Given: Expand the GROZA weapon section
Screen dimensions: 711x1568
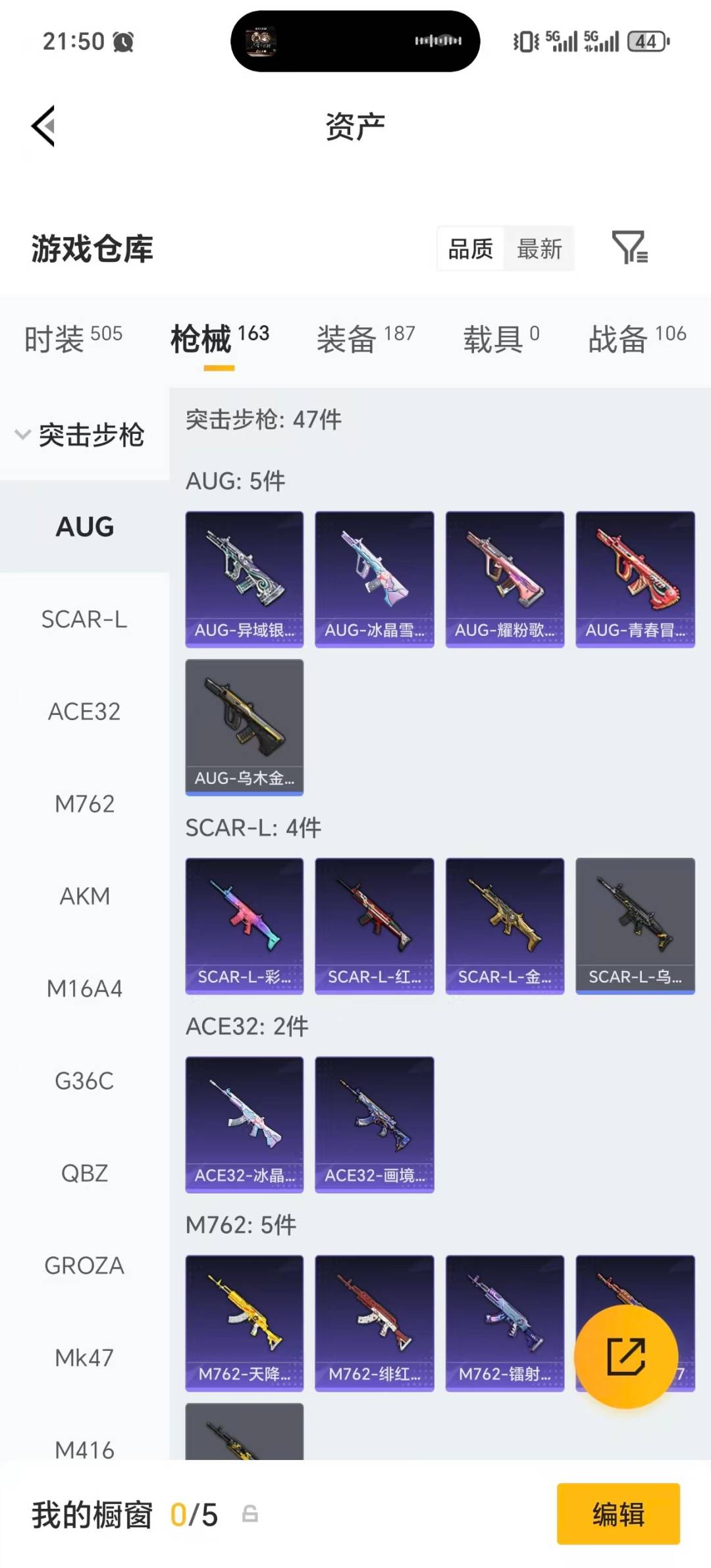Looking at the screenshot, I should tap(84, 1265).
